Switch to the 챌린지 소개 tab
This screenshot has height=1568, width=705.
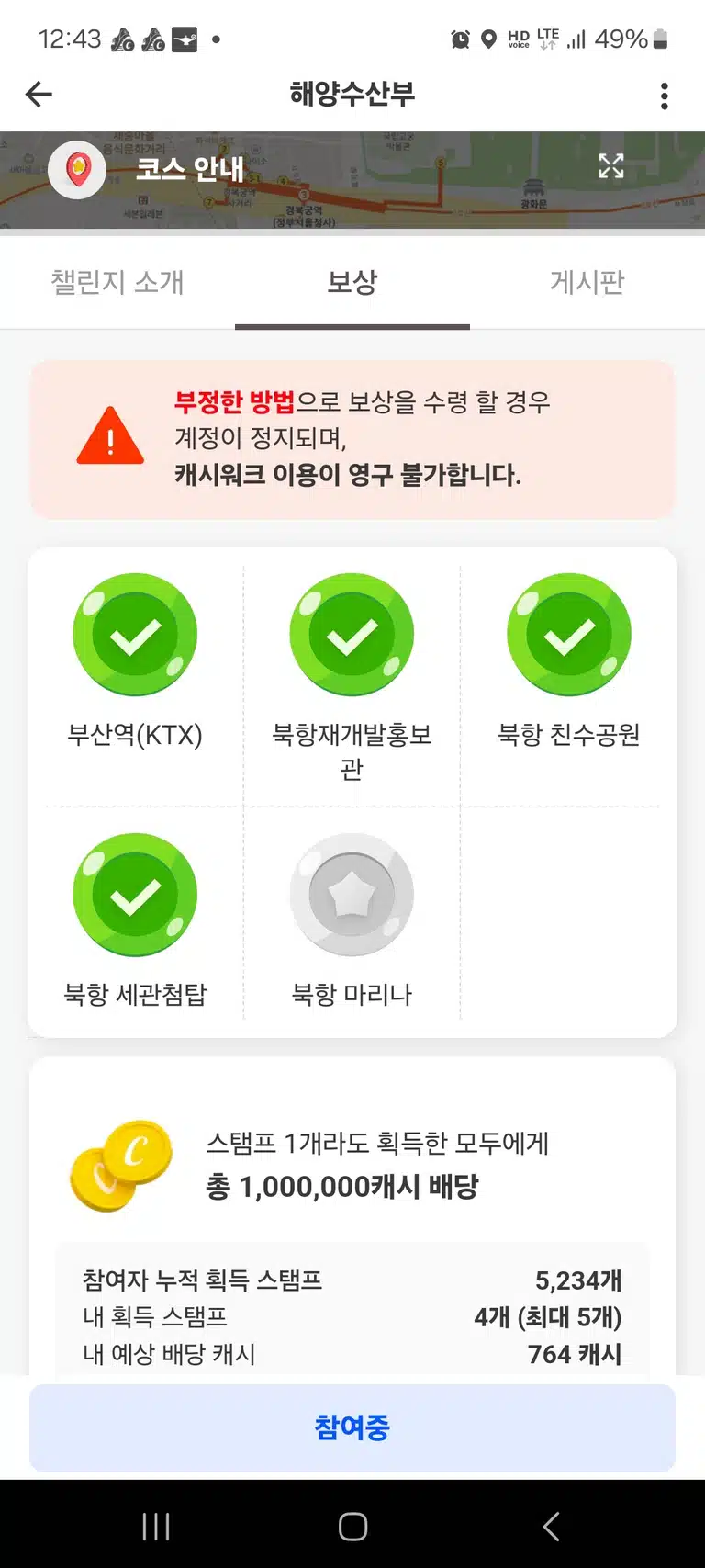pyautogui.click(x=117, y=282)
